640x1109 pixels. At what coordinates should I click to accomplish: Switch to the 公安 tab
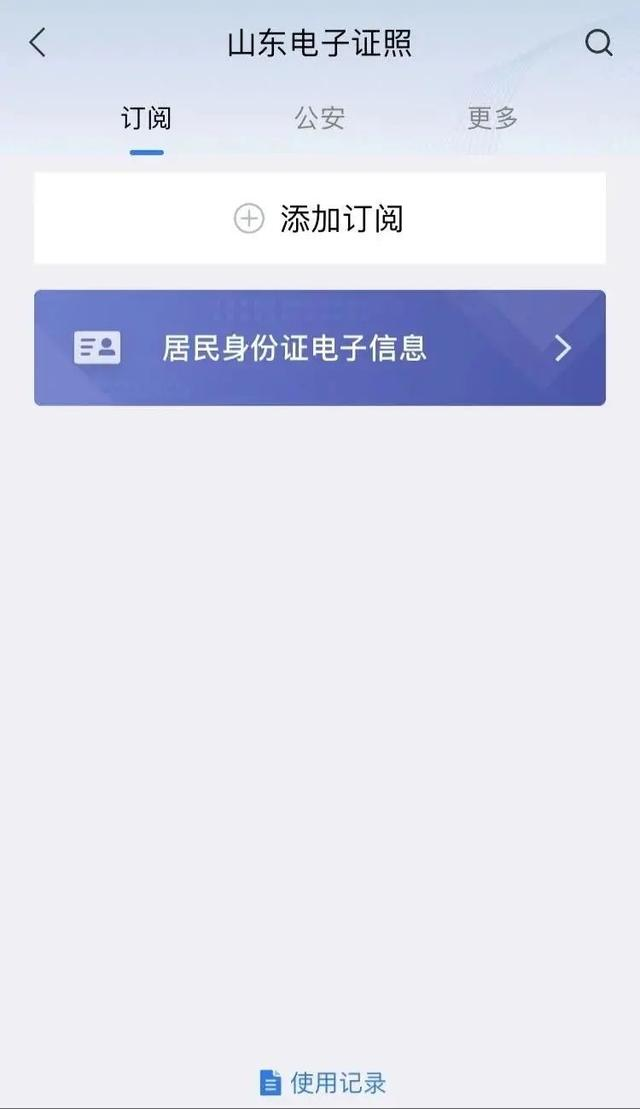point(319,118)
